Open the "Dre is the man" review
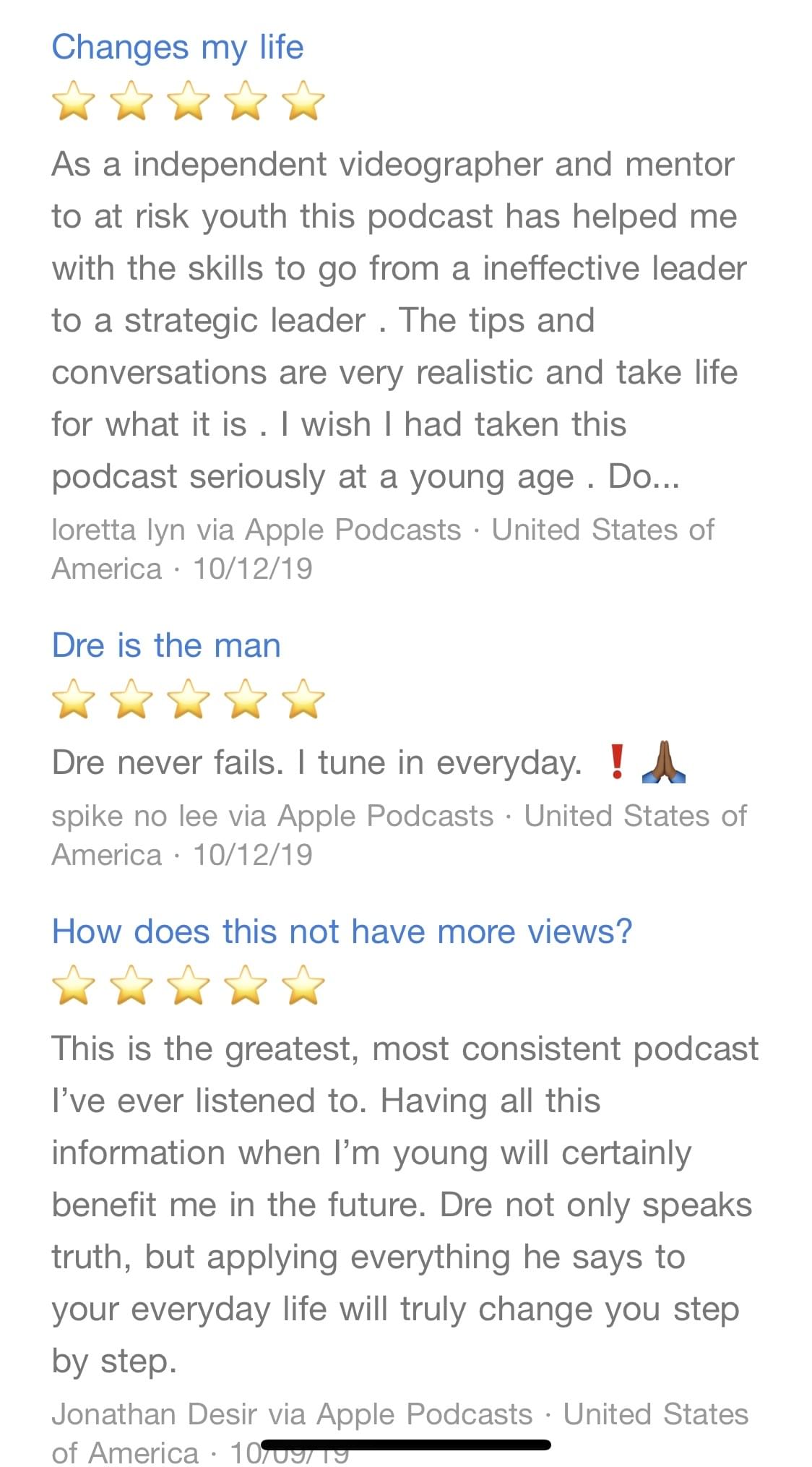The height and width of the screenshot is (1467, 812). click(x=166, y=645)
